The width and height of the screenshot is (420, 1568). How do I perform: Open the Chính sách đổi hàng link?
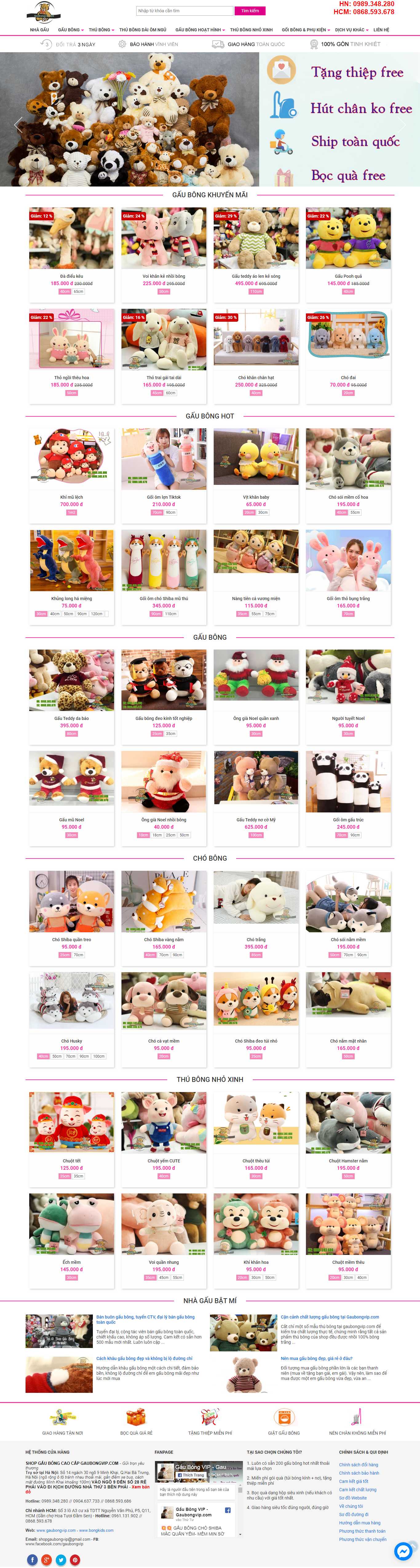[359, 1464]
